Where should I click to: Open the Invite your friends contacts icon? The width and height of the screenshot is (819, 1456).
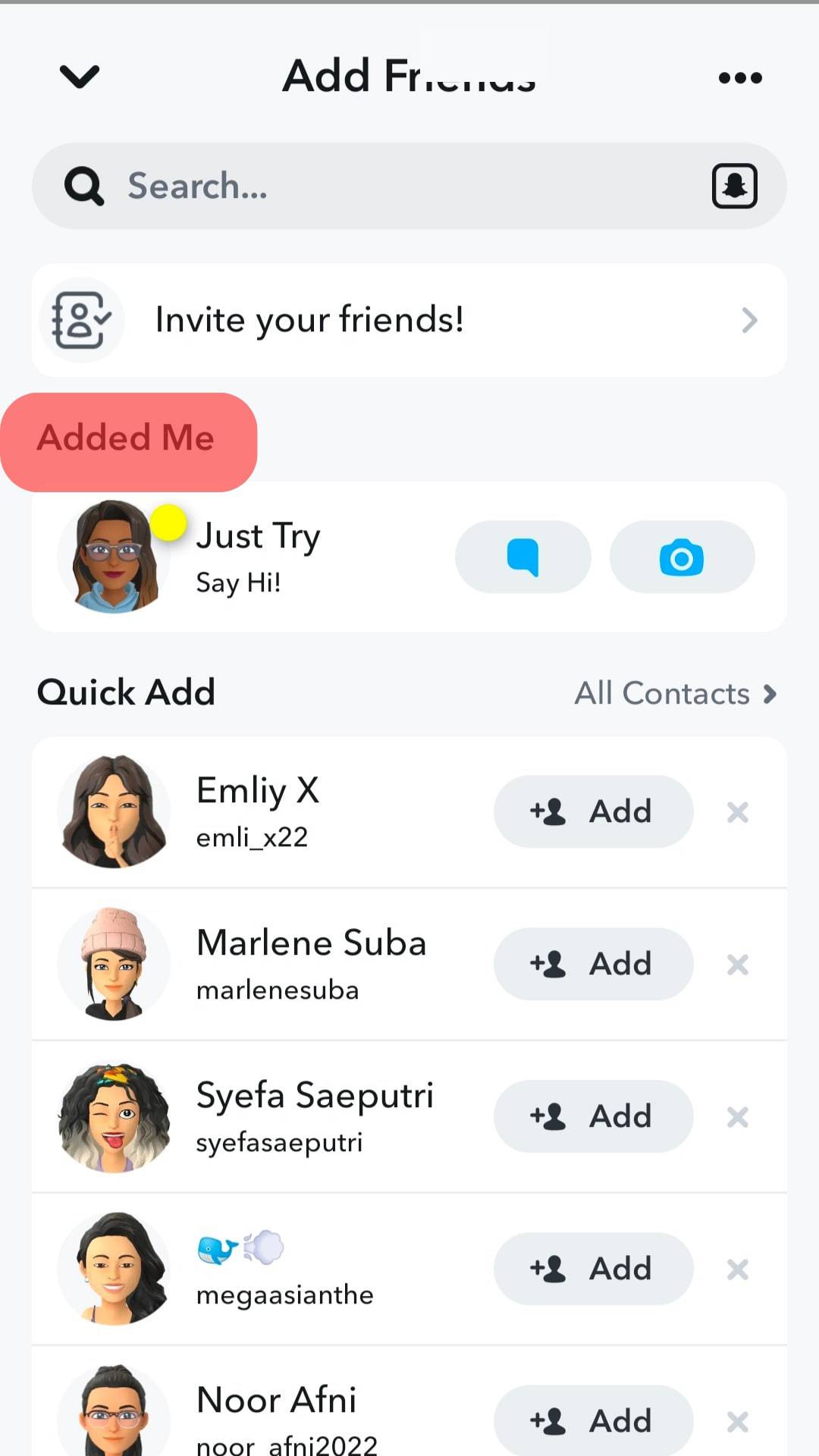[x=81, y=319]
